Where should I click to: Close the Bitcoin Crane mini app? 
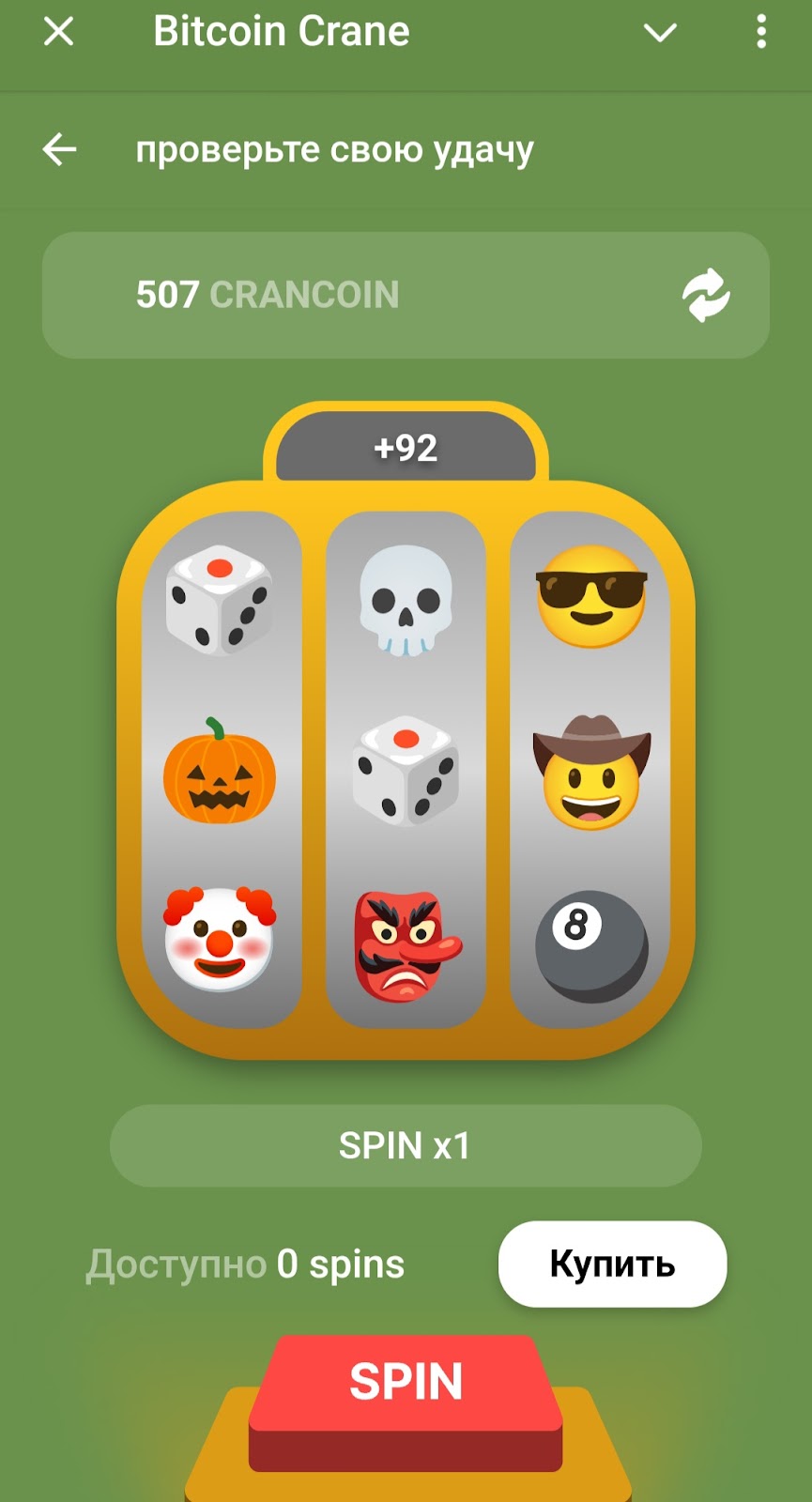click(x=58, y=32)
